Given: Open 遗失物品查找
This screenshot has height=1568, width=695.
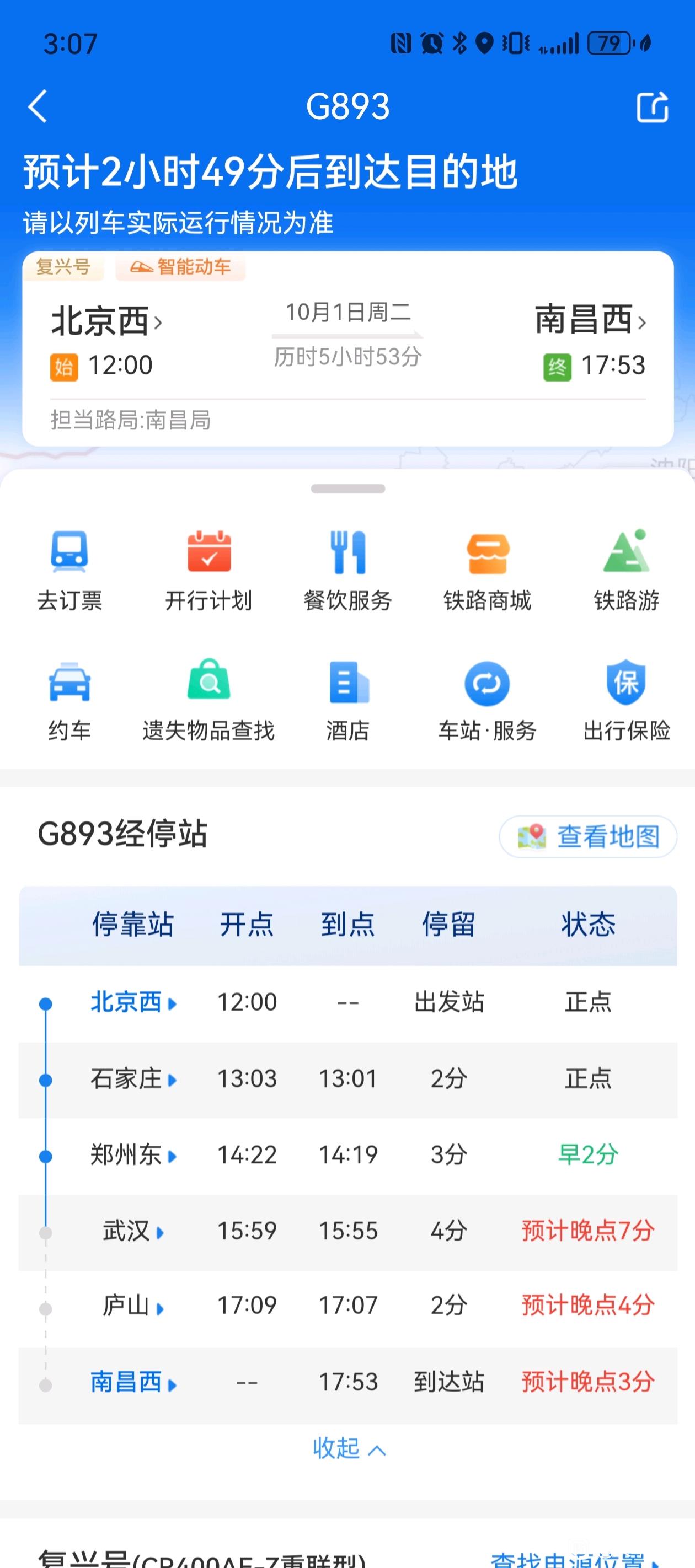Looking at the screenshot, I should point(209,701).
